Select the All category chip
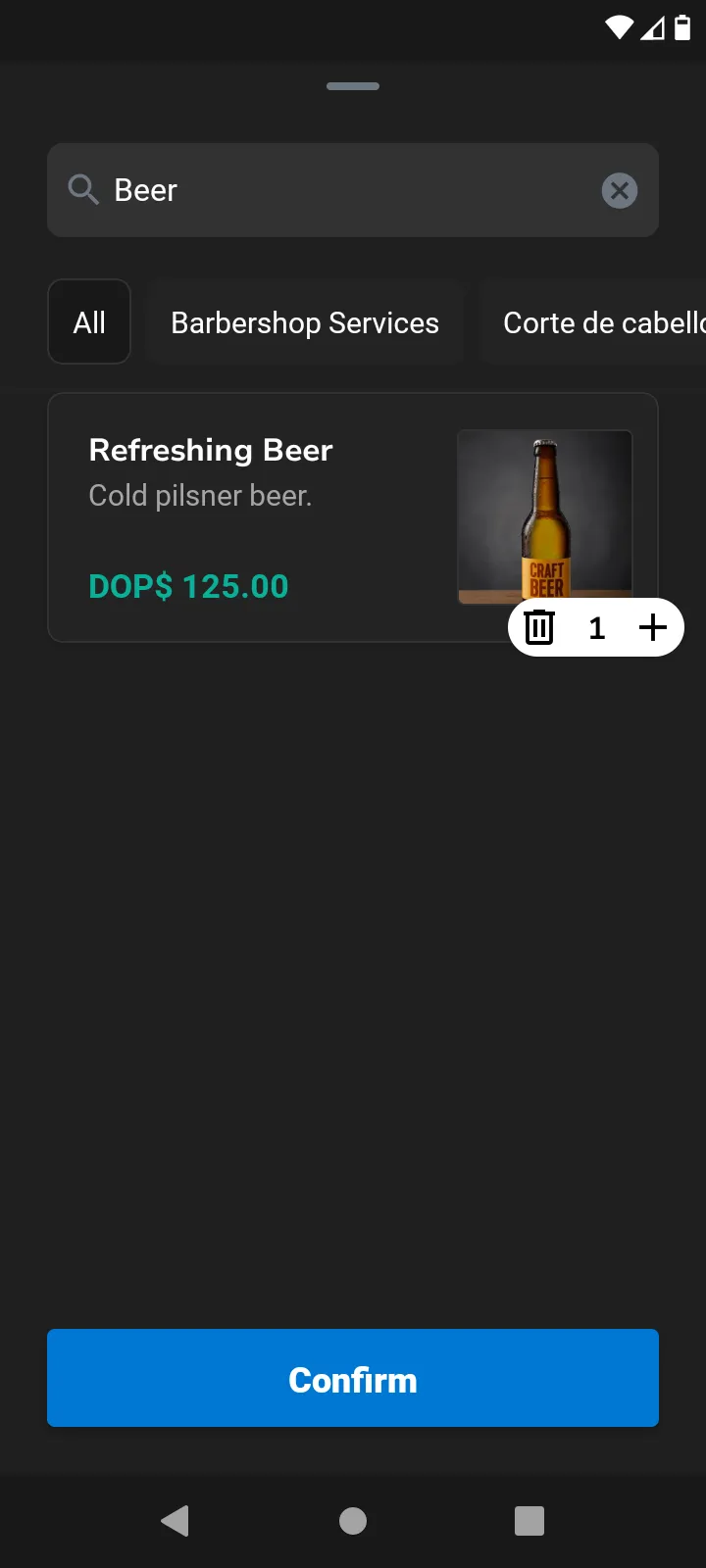Image resolution: width=706 pixels, height=1568 pixels. point(89,322)
